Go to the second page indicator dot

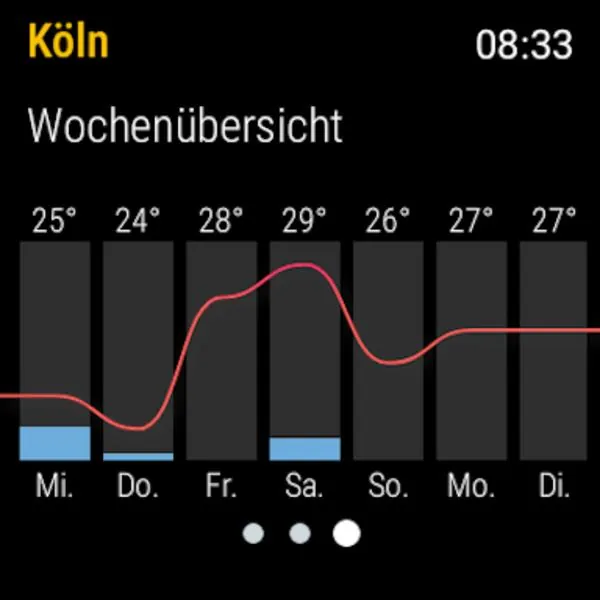[300, 533]
